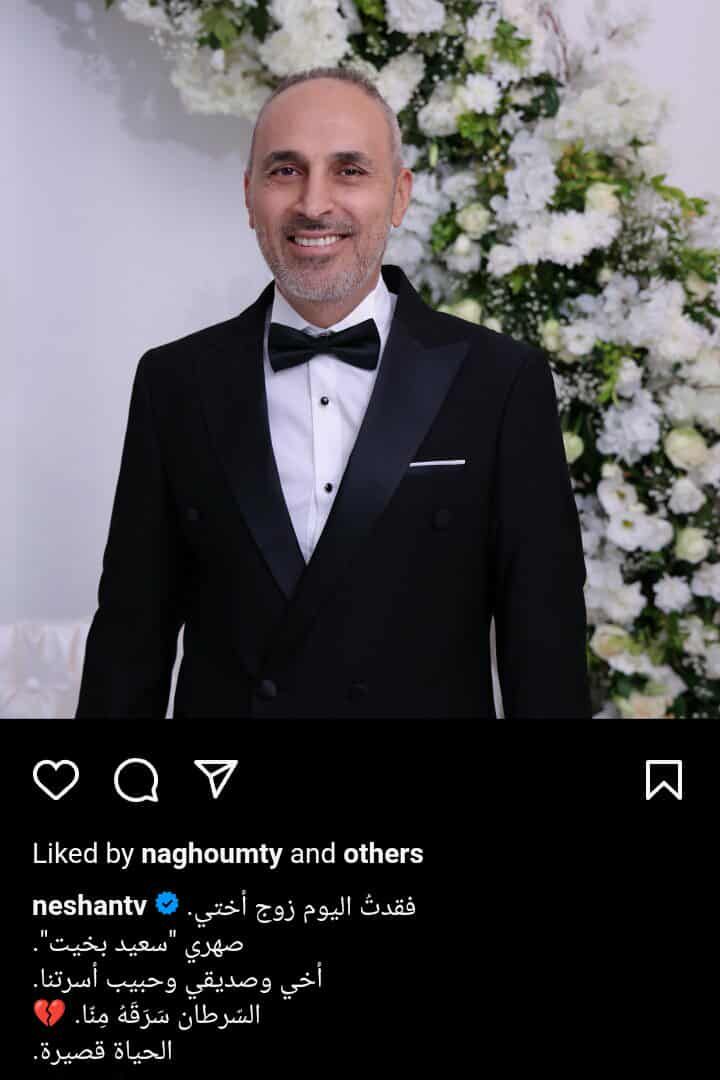Like this post with the heart icon

(55, 780)
